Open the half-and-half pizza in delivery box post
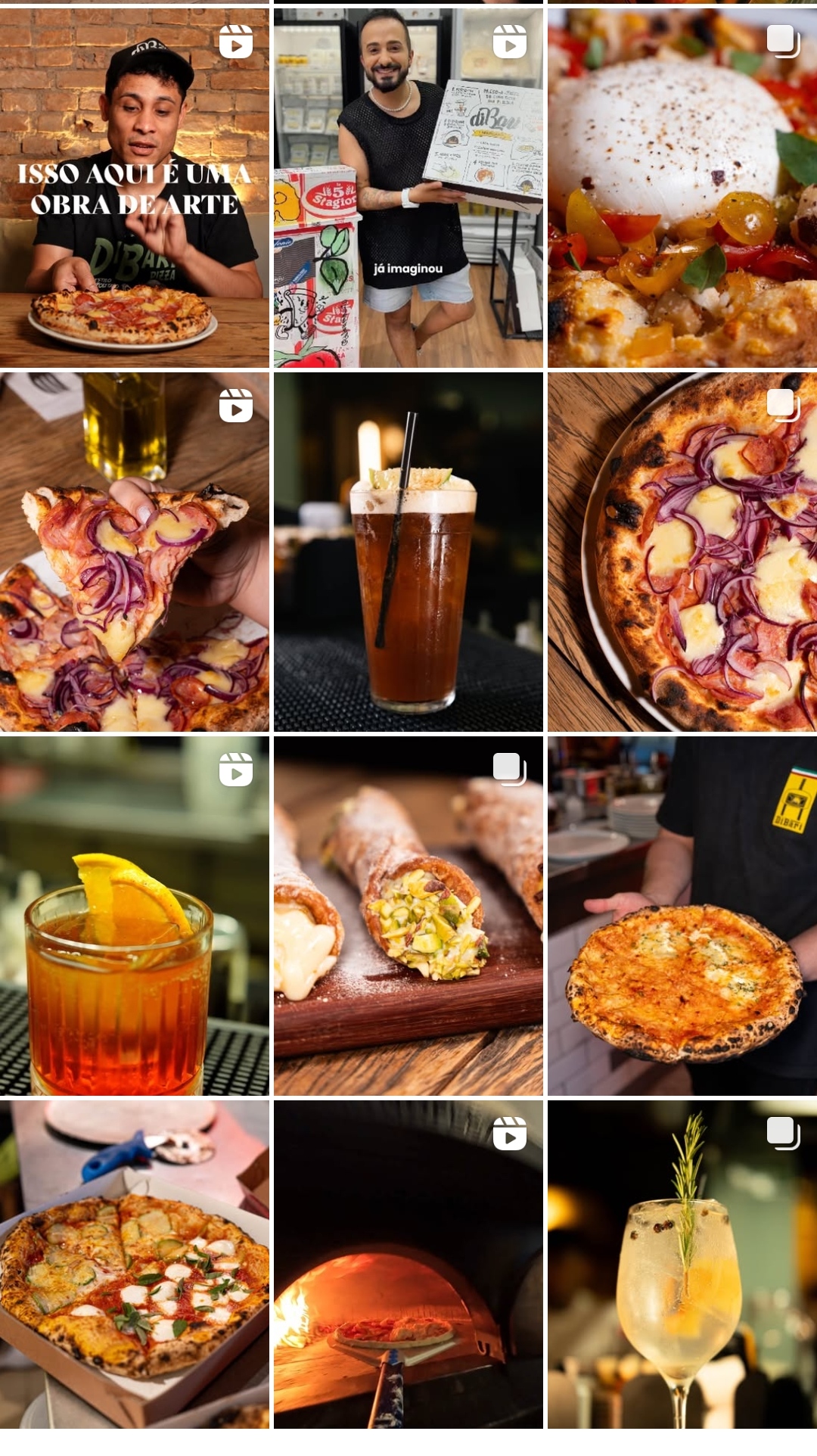The height and width of the screenshot is (1456, 817). click(x=135, y=1264)
